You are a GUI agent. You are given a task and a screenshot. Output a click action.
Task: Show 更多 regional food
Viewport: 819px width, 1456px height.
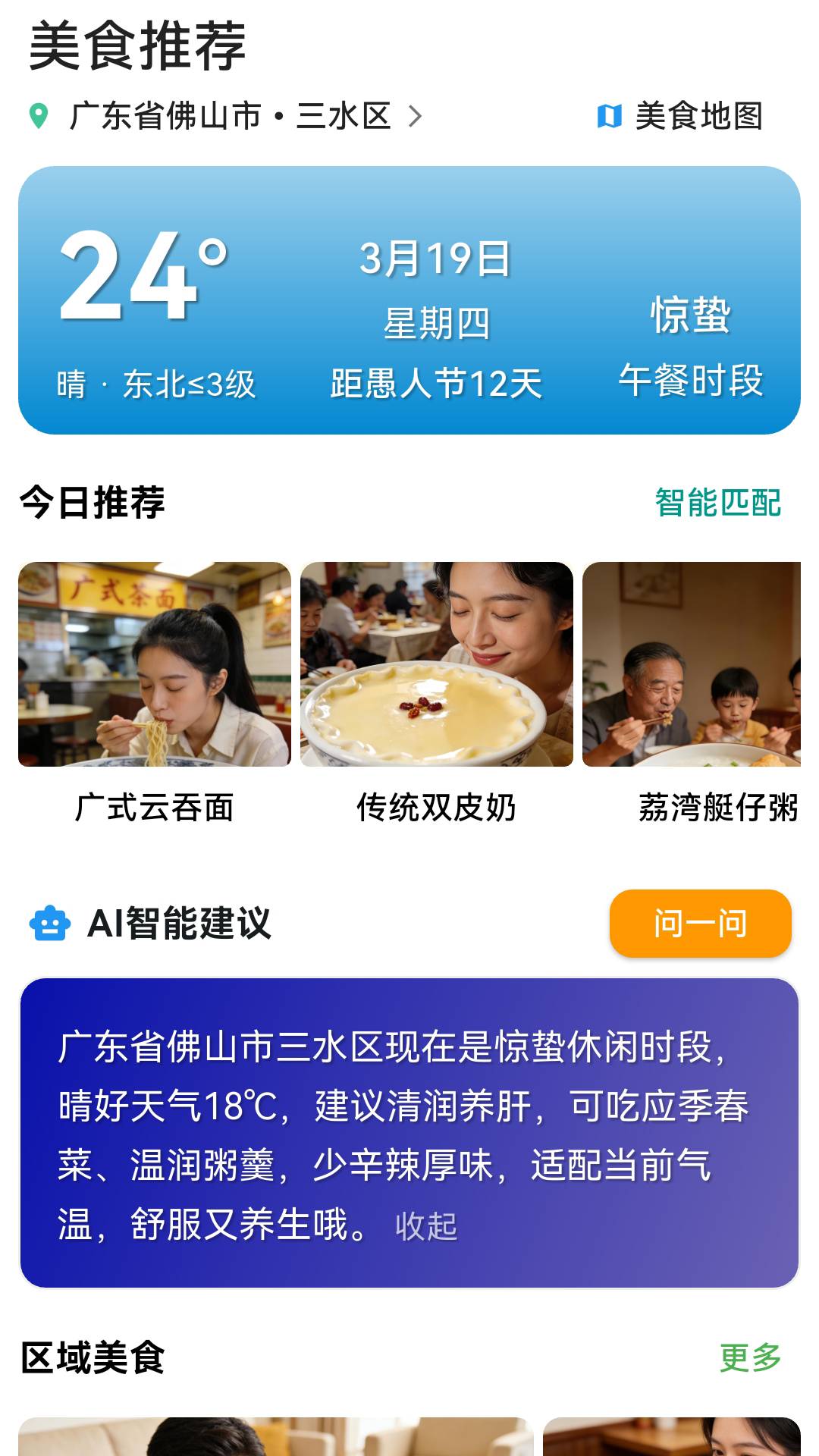coord(750,1357)
